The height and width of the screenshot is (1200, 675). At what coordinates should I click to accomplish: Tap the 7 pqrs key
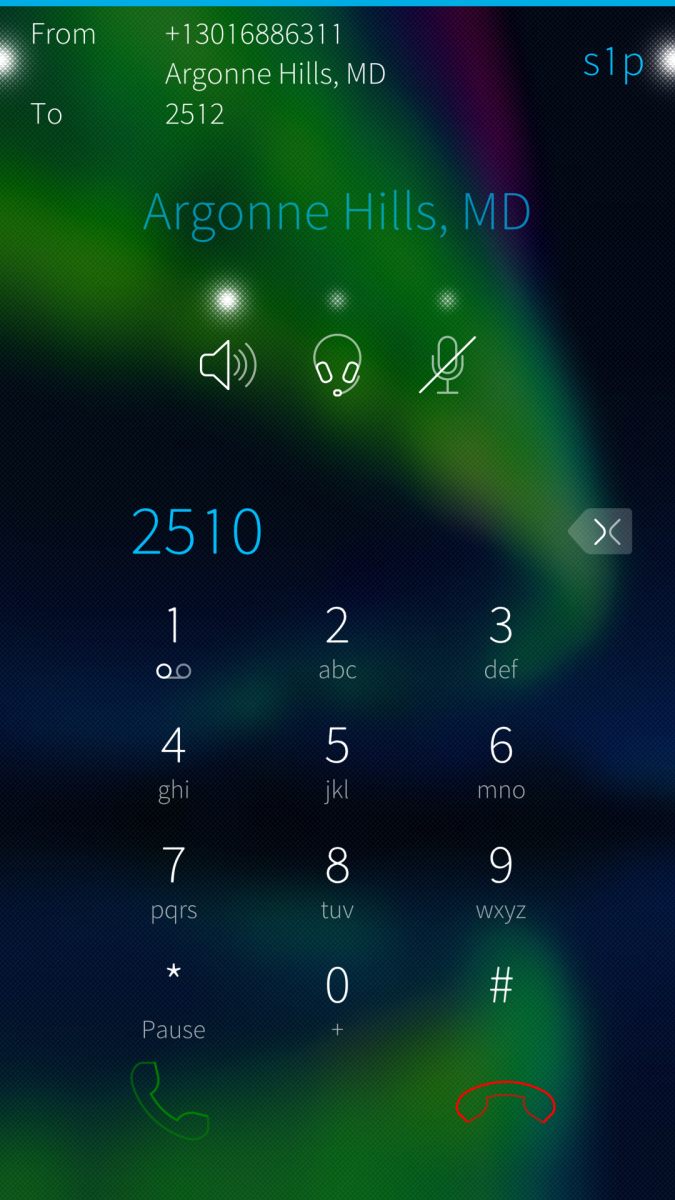pos(173,883)
